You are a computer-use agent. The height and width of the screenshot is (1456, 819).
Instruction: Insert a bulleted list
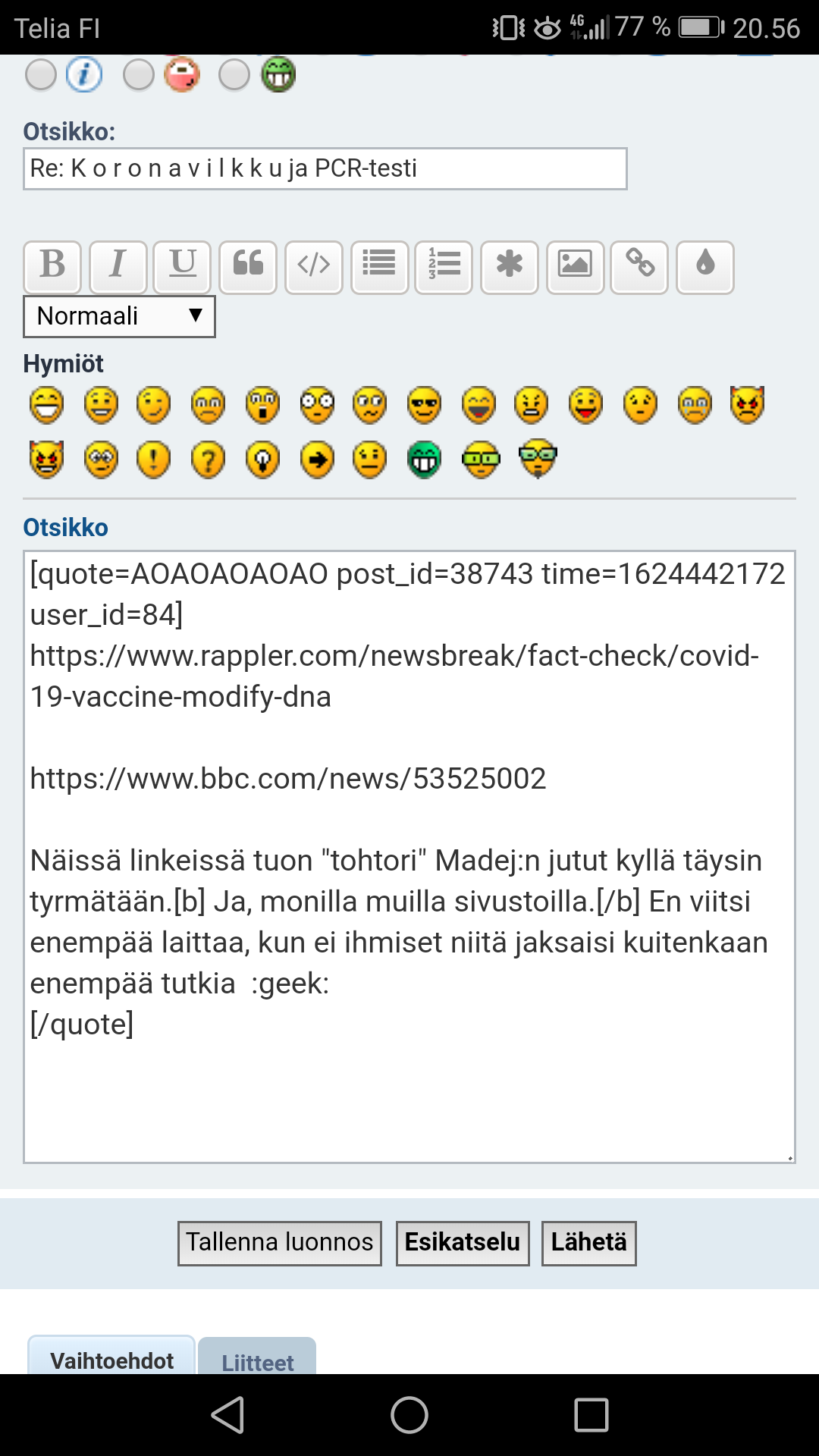(379, 267)
